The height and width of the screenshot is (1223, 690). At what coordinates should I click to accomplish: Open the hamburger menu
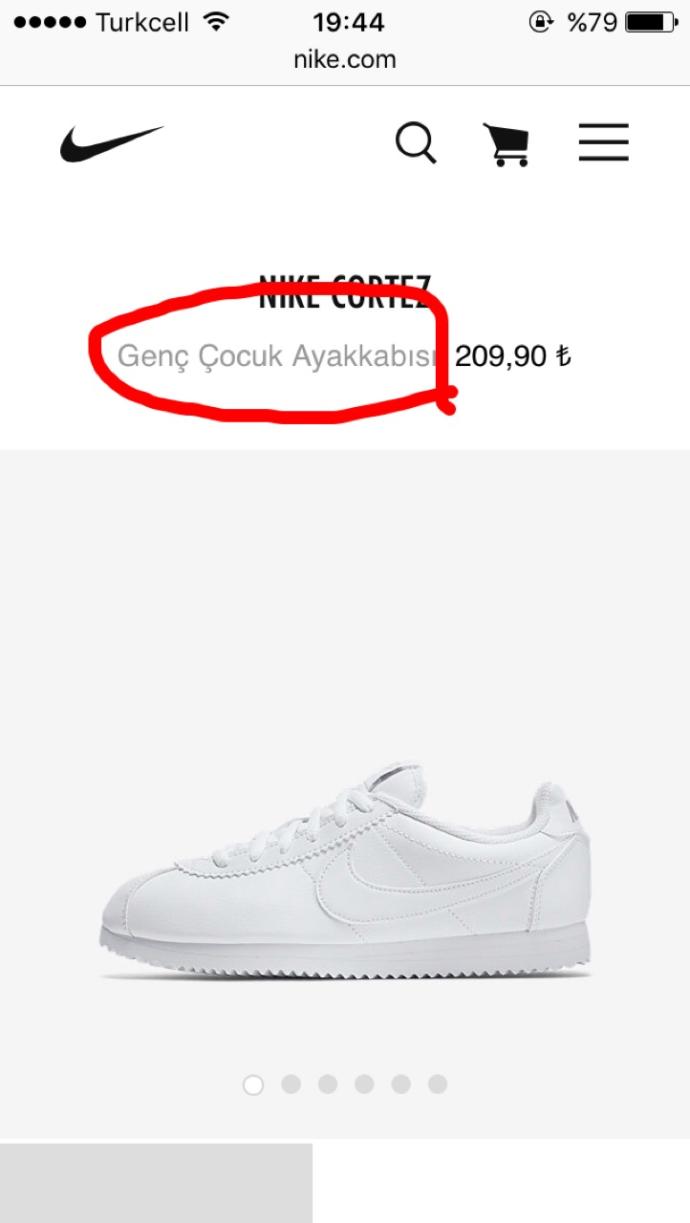pyautogui.click(x=603, y=143)
